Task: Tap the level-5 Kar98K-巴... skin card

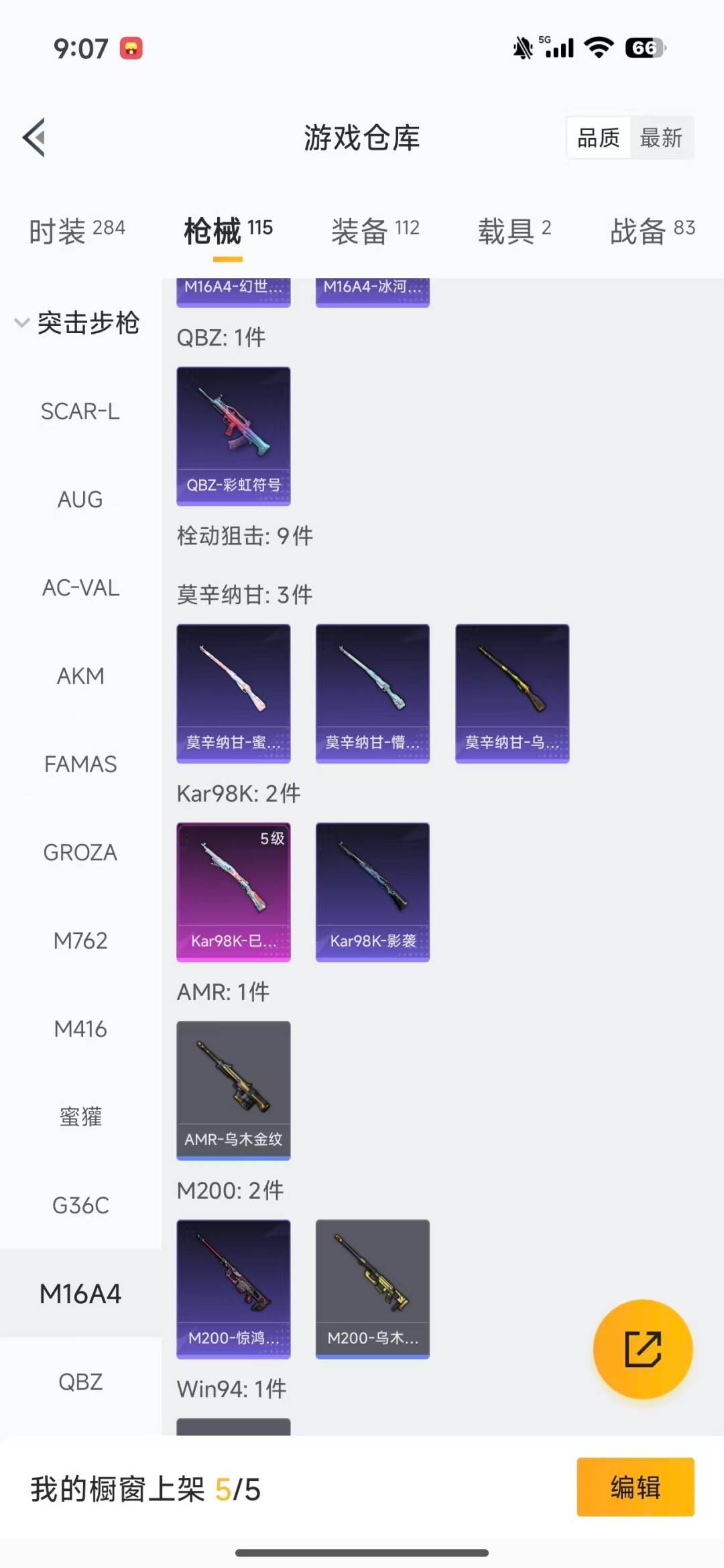Action: [233, 890]
